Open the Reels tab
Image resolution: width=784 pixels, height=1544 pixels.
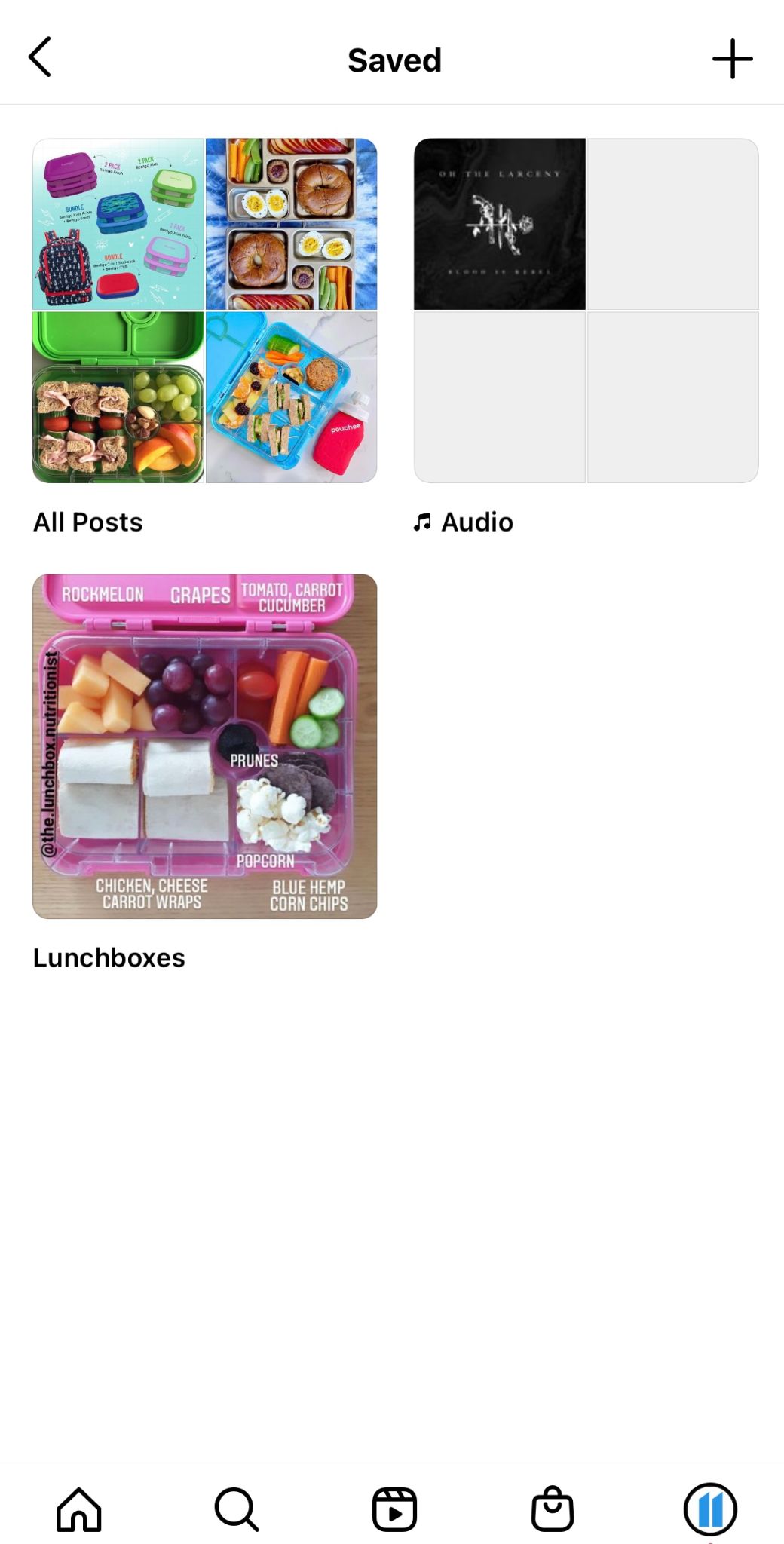(x=394, y=1509)
